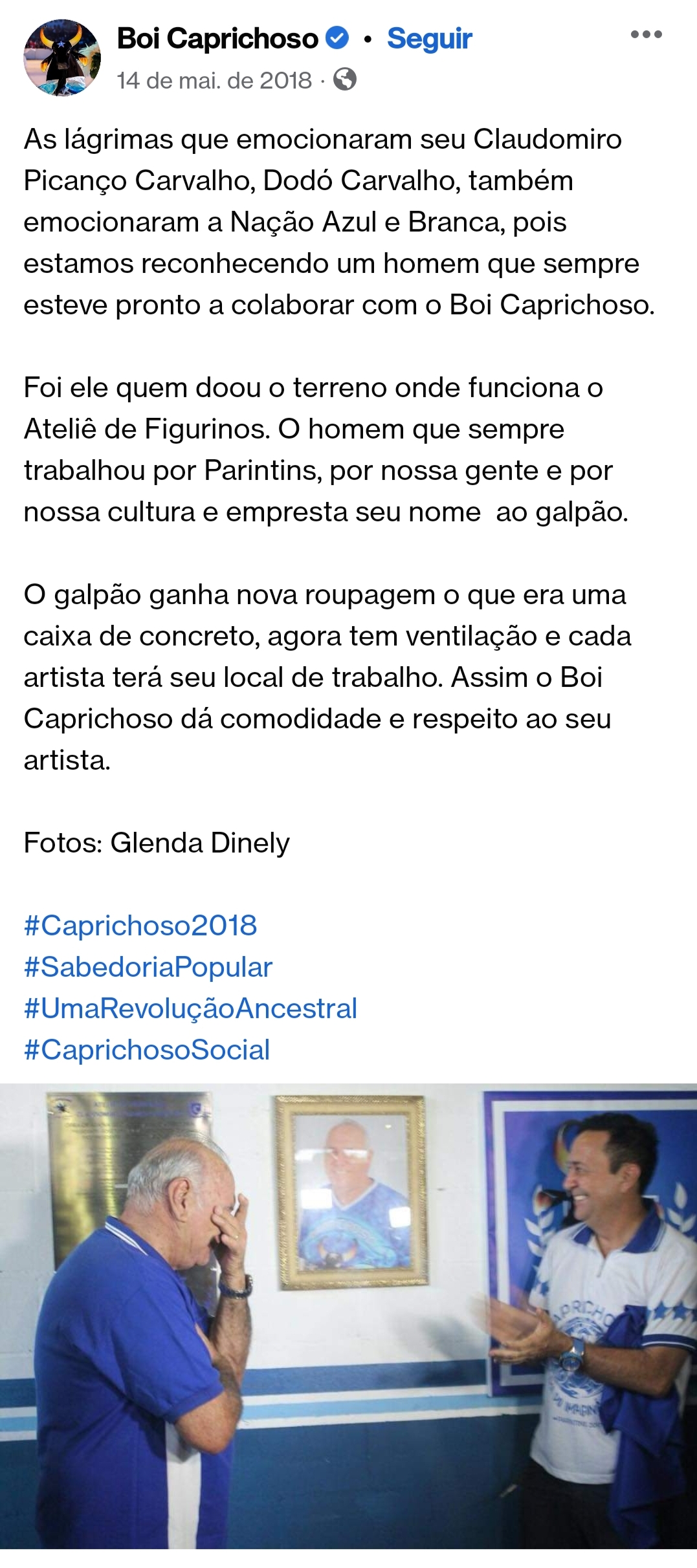
Task: Open the #UmaRevoluçãoAncestral hashtag
Action: click(190, 1008)
